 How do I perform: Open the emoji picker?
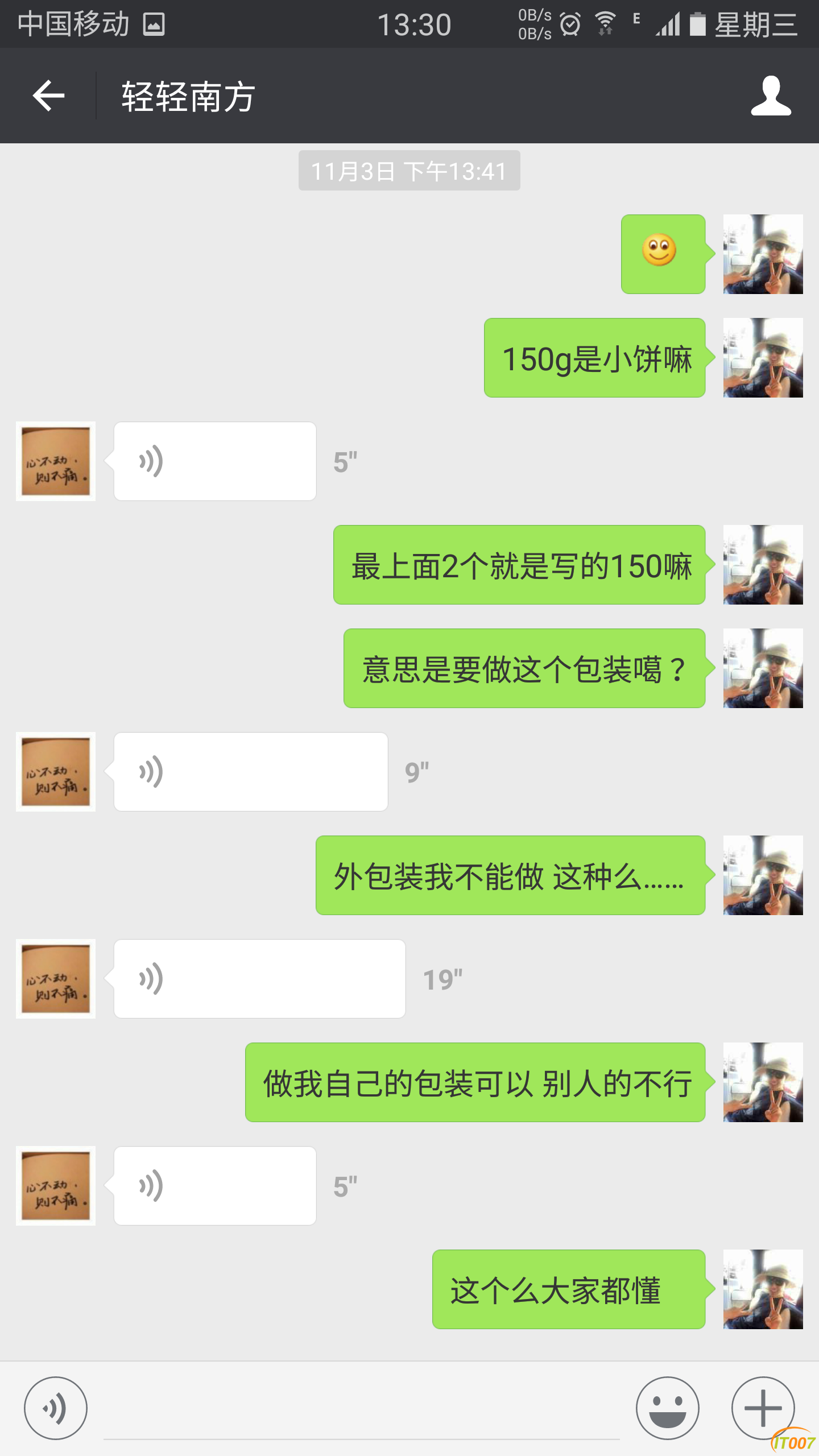[x=667, y=1408]
